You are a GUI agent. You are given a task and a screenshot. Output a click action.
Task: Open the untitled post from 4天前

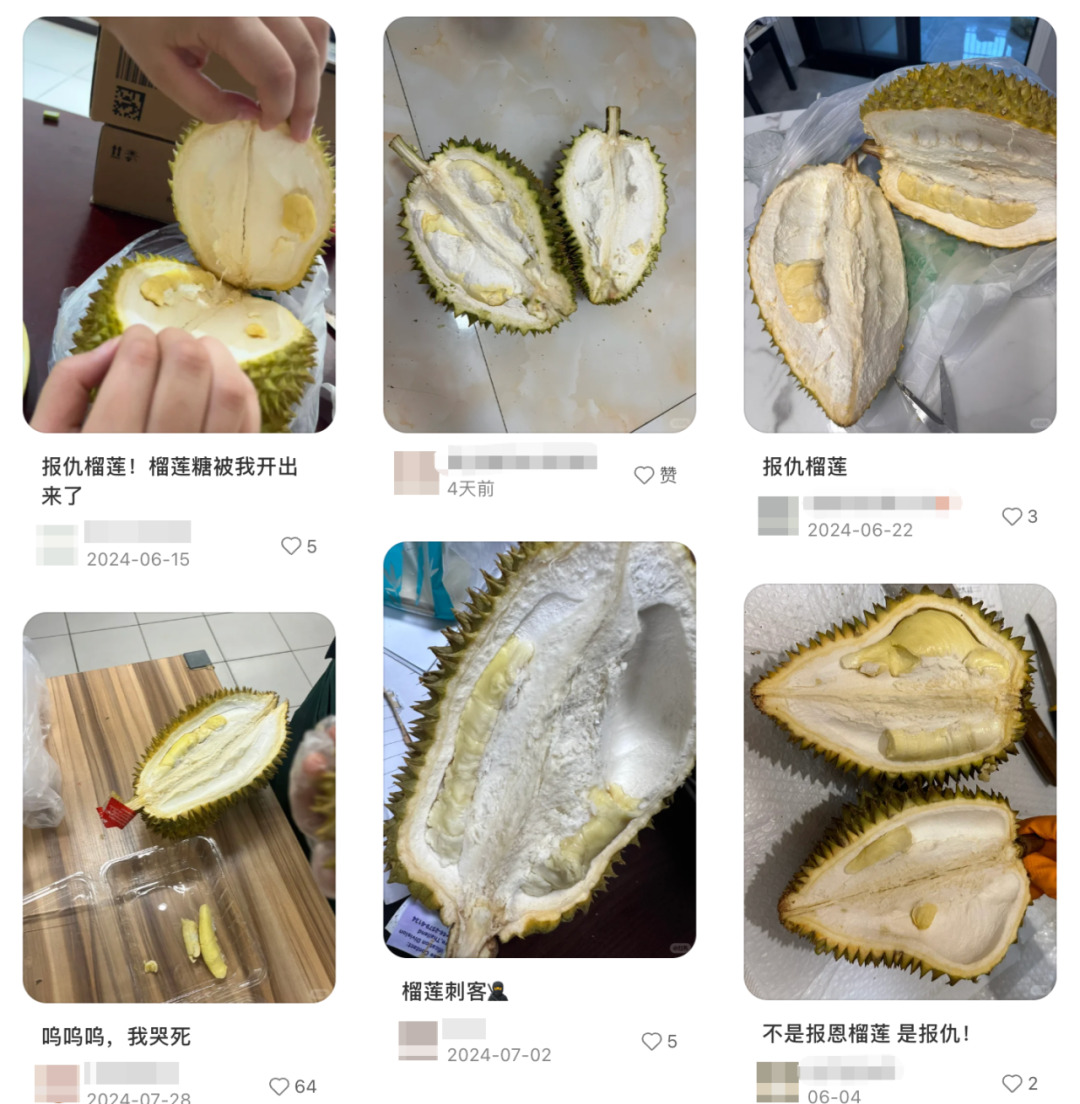[539, 225]
